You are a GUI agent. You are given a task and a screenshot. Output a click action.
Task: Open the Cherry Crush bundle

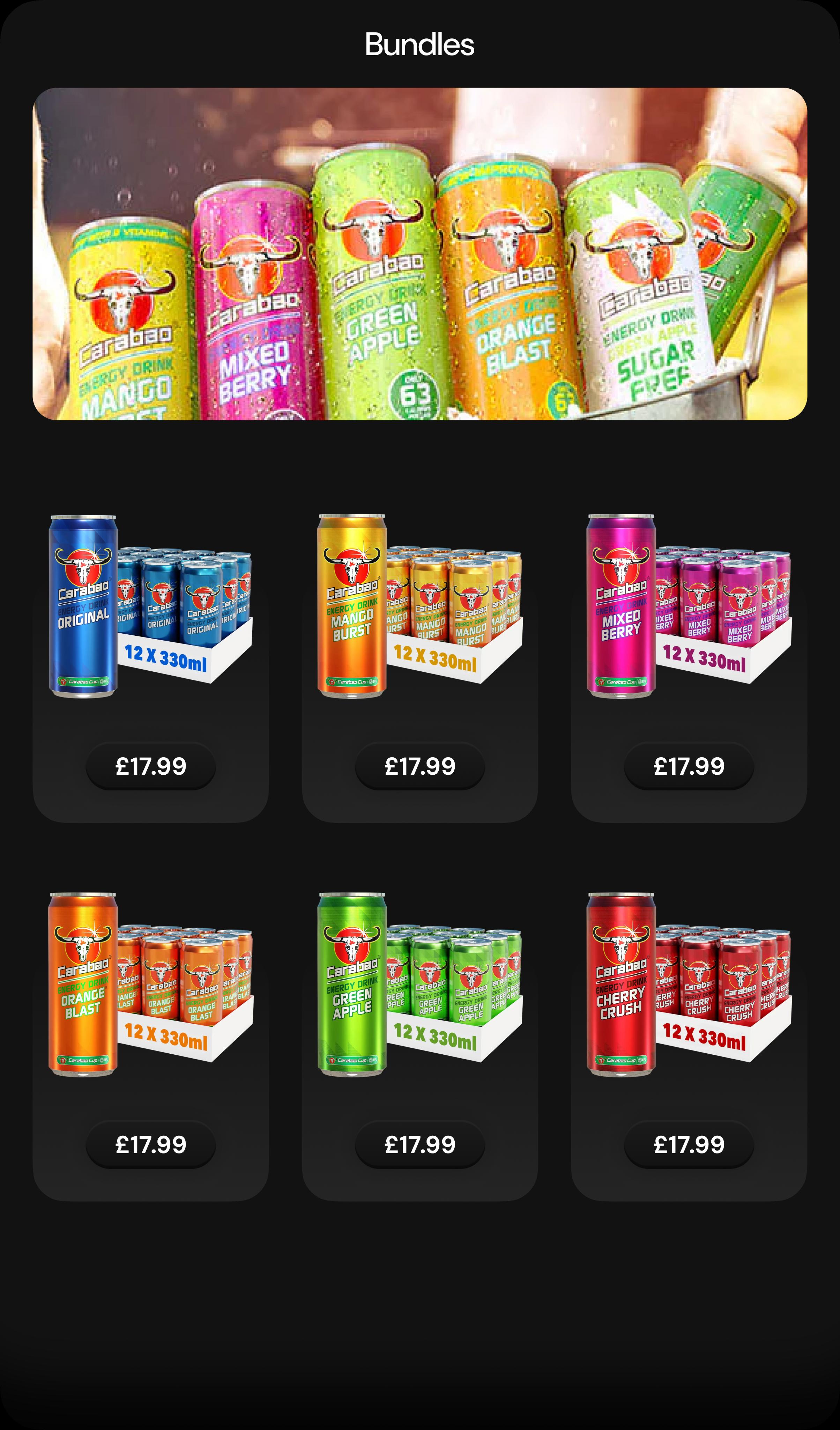689,986
